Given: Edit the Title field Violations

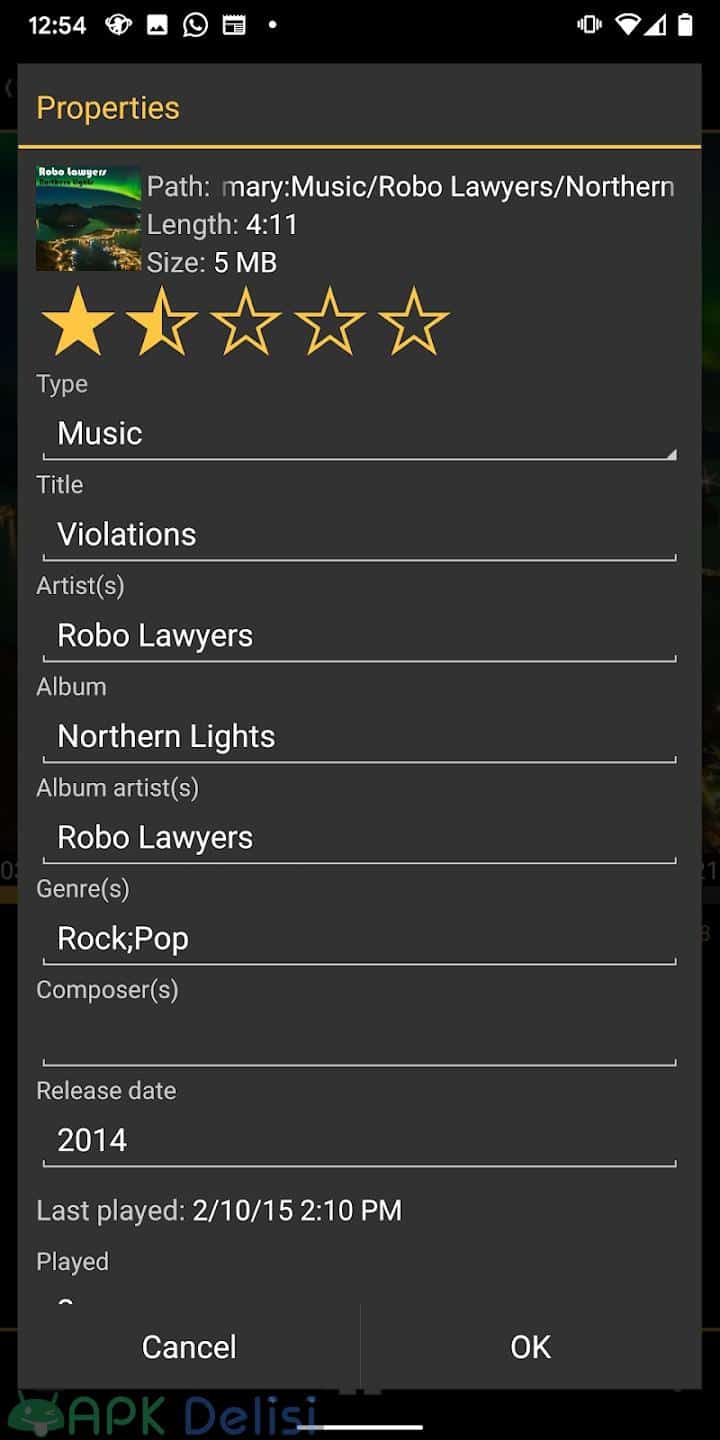Looking at the screenshot, I should point(360,534).
